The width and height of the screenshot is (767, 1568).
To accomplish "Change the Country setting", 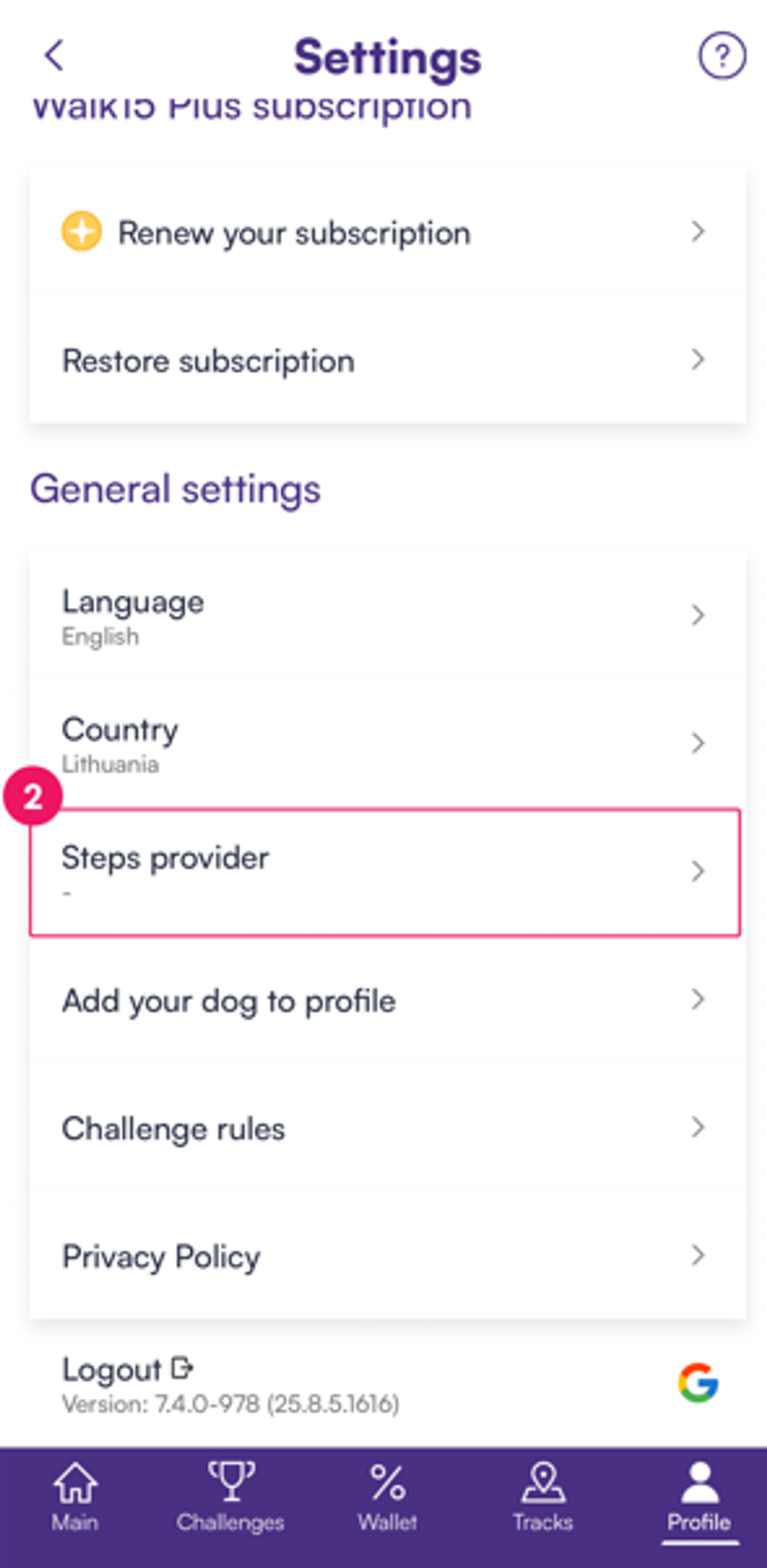I will [387, 744].
